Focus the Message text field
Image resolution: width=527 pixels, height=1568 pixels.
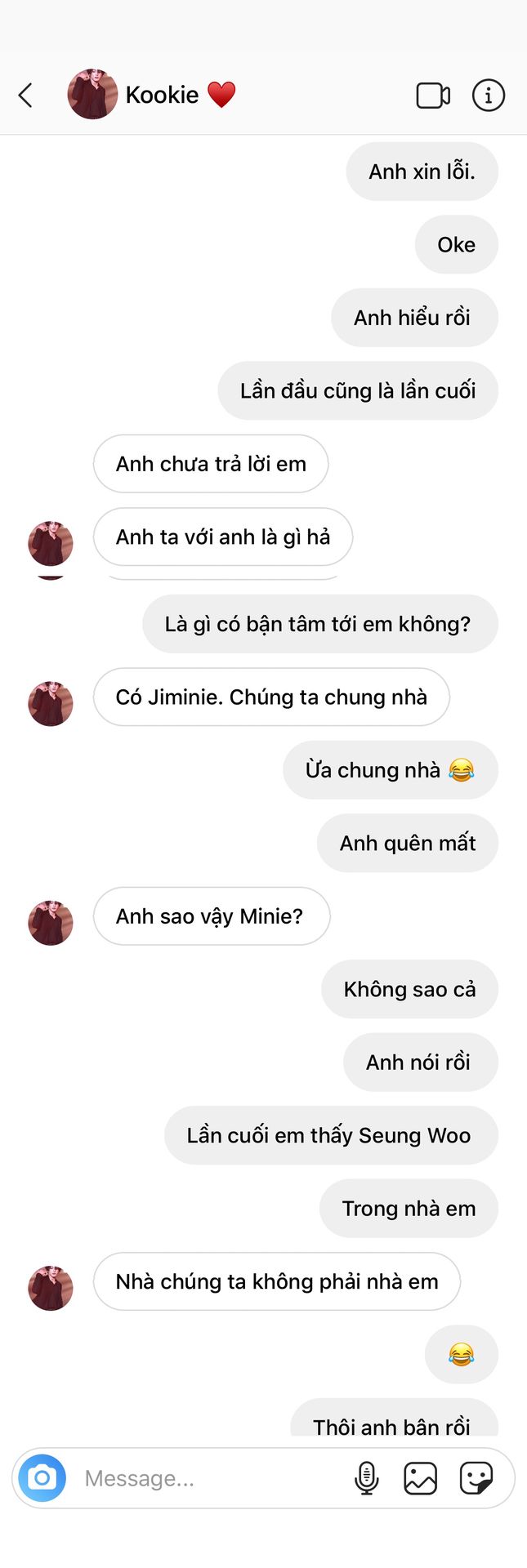(x=204, y=1478)
